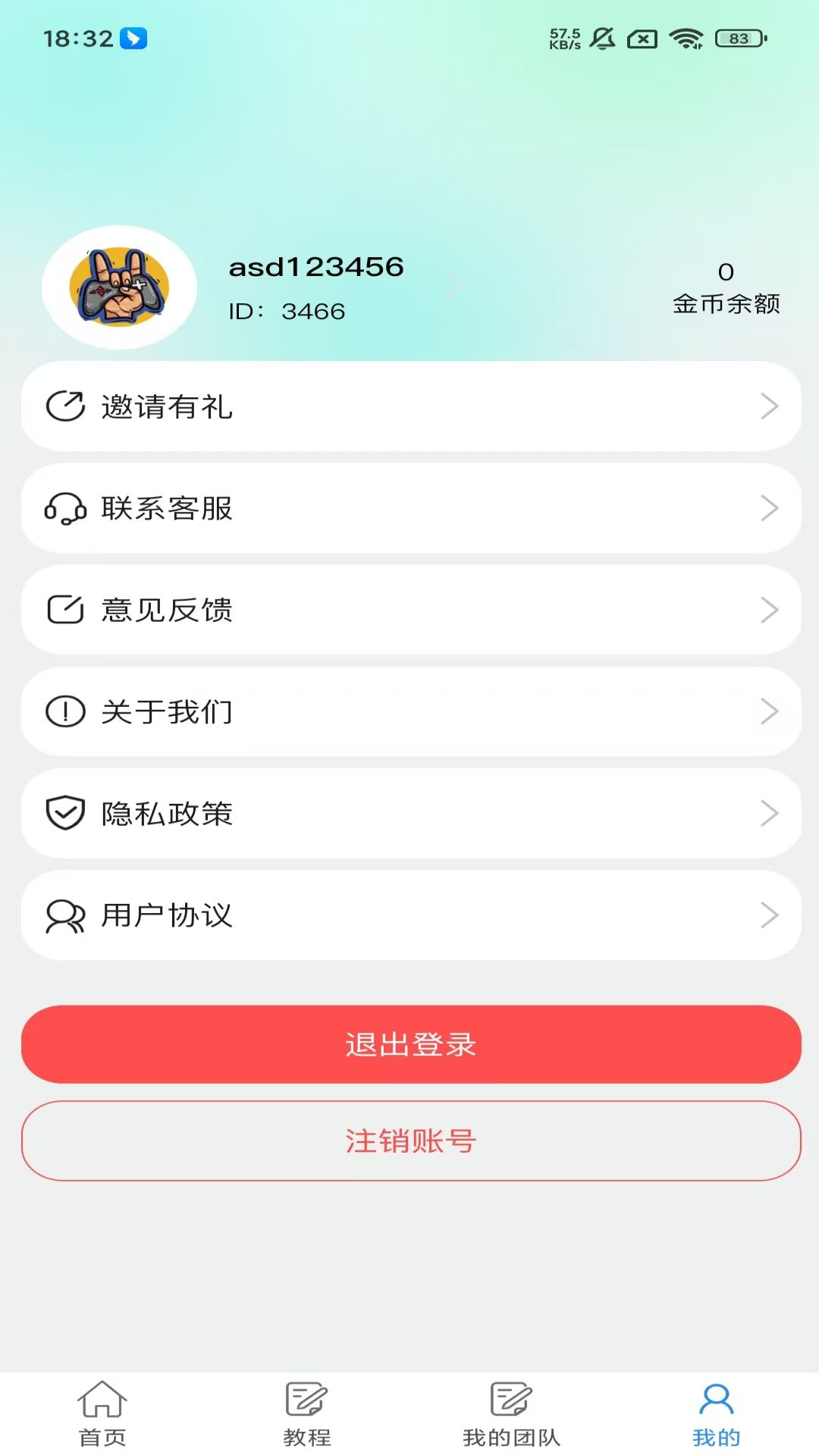Tap the 意见反馈 edit icon

[x=64, y=610]
